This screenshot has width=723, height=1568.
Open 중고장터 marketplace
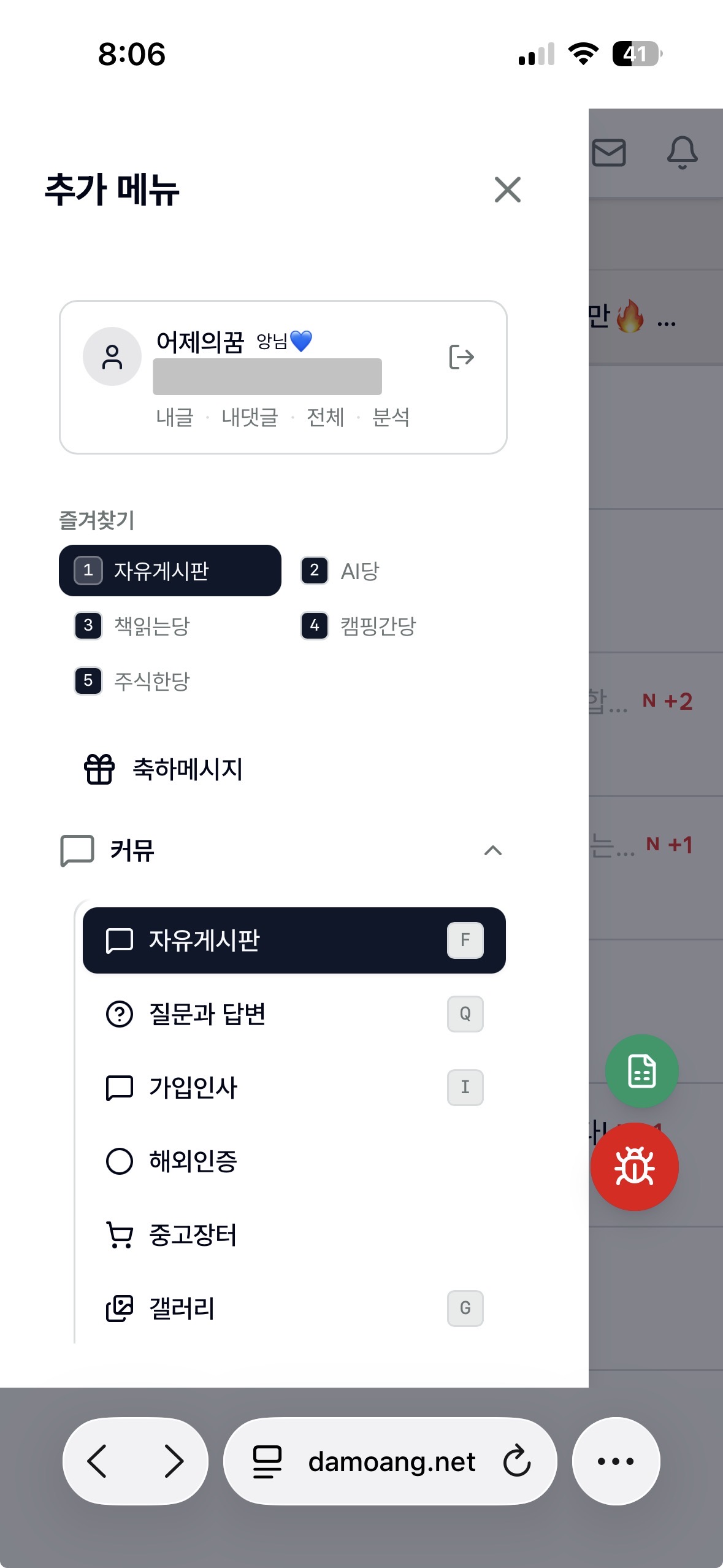click(x=294, y=1235)
